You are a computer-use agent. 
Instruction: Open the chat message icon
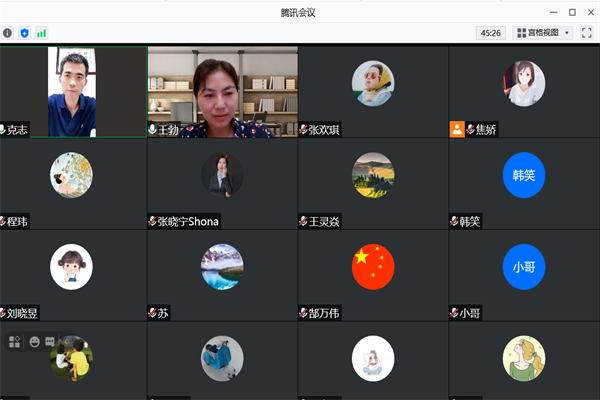click(50, 342)
